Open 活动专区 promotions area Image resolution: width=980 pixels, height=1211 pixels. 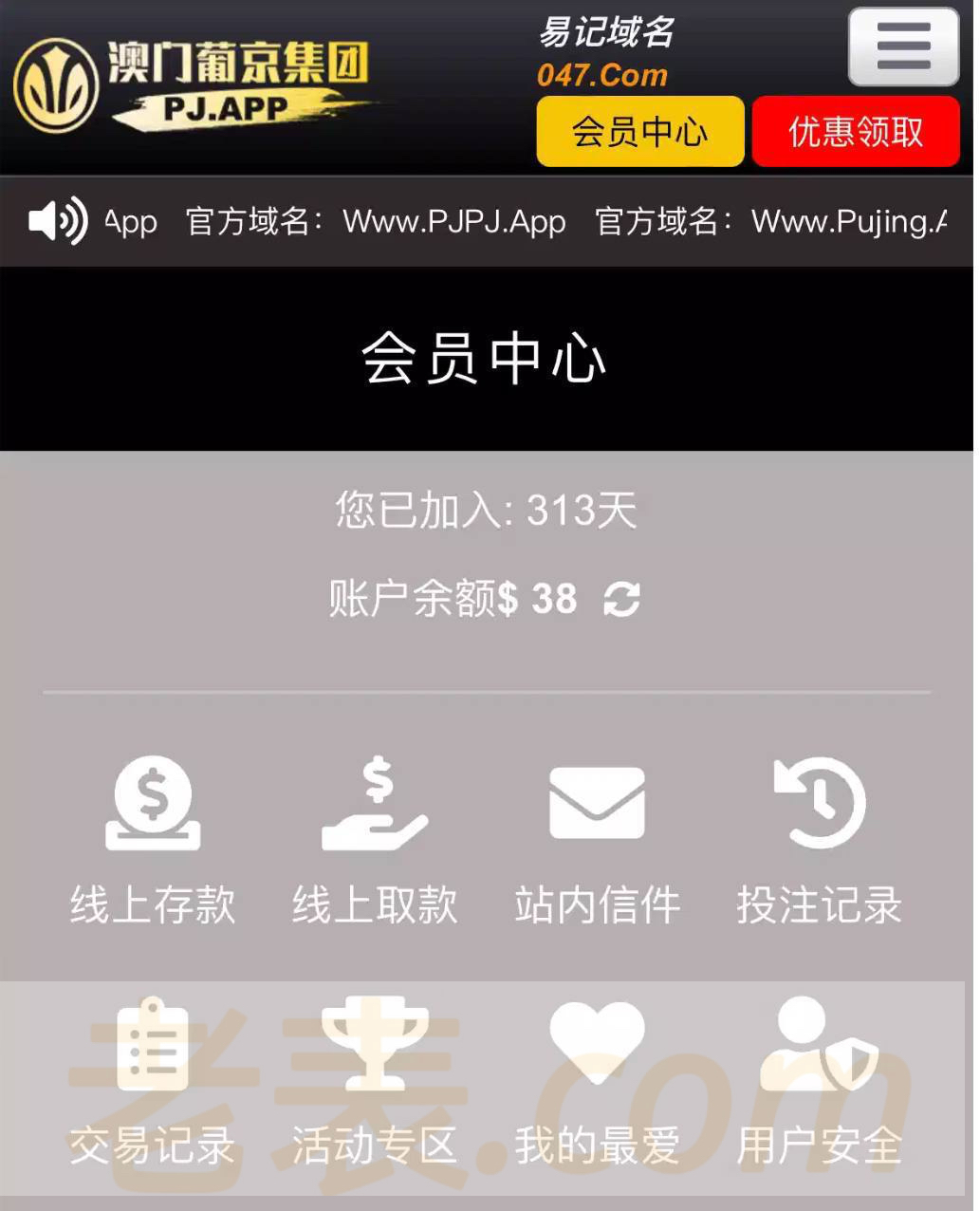pyautogui.click(x=375, y=1082)
